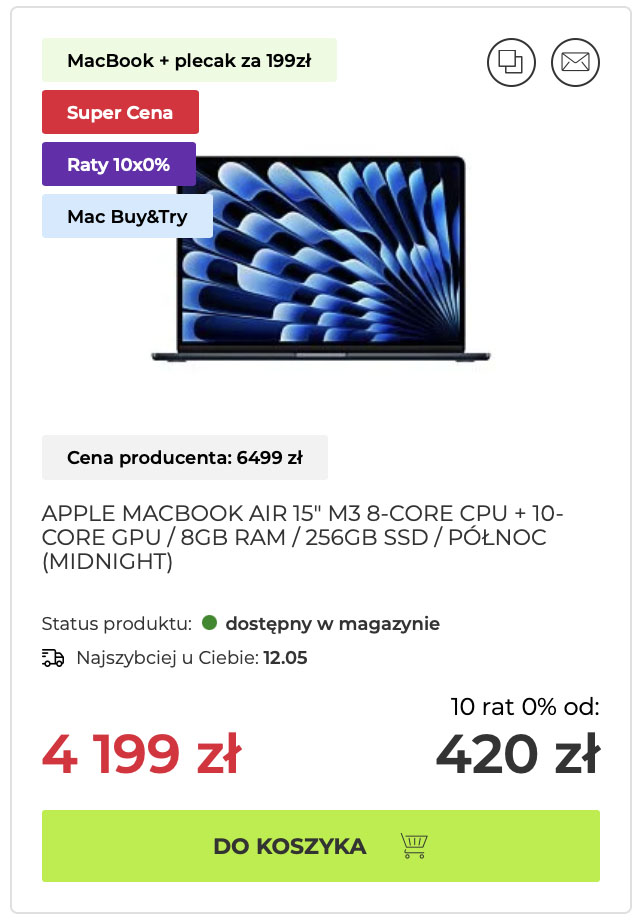The image size is (642, 924).
Task: Tap the Do koszyka button
Action: [320, 846]
